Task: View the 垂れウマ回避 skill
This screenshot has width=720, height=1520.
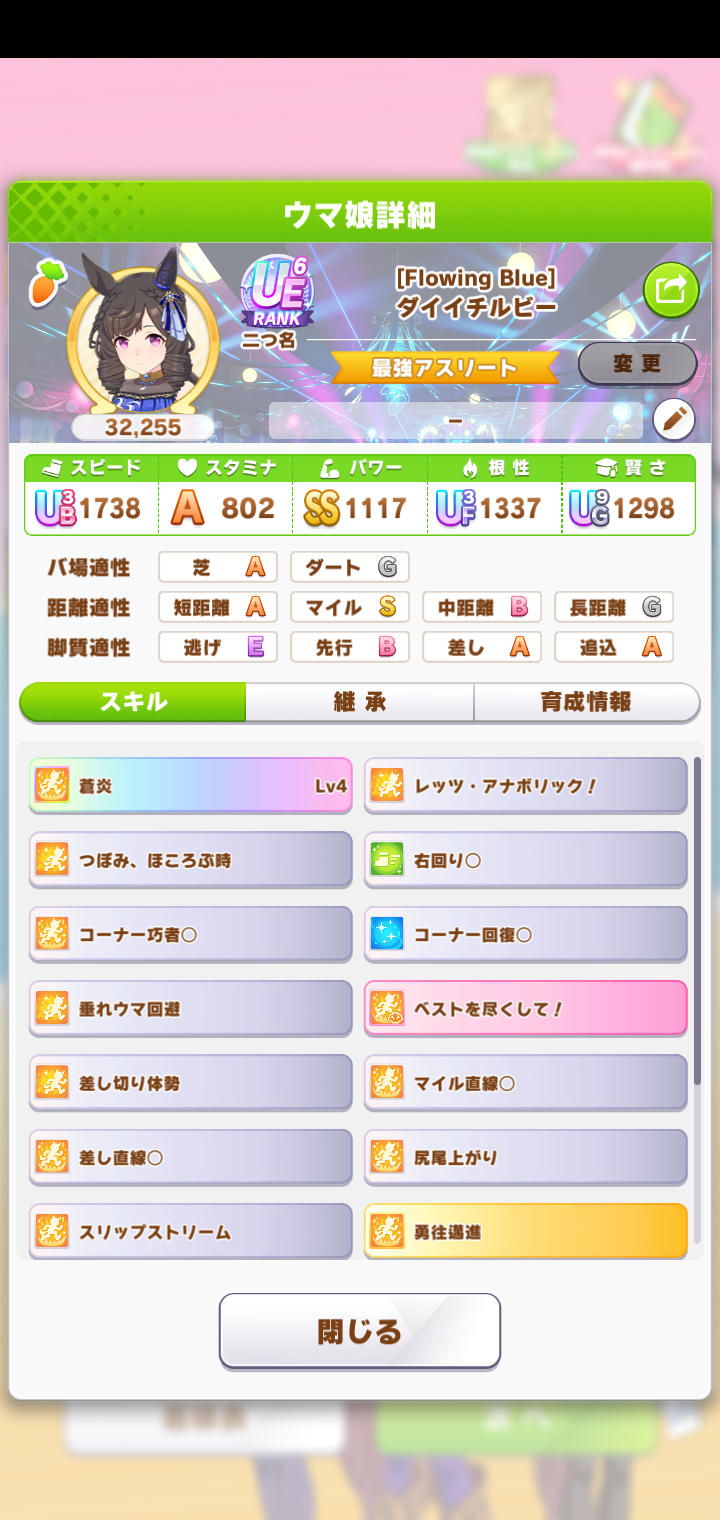Action: (x=191, y=1008)
